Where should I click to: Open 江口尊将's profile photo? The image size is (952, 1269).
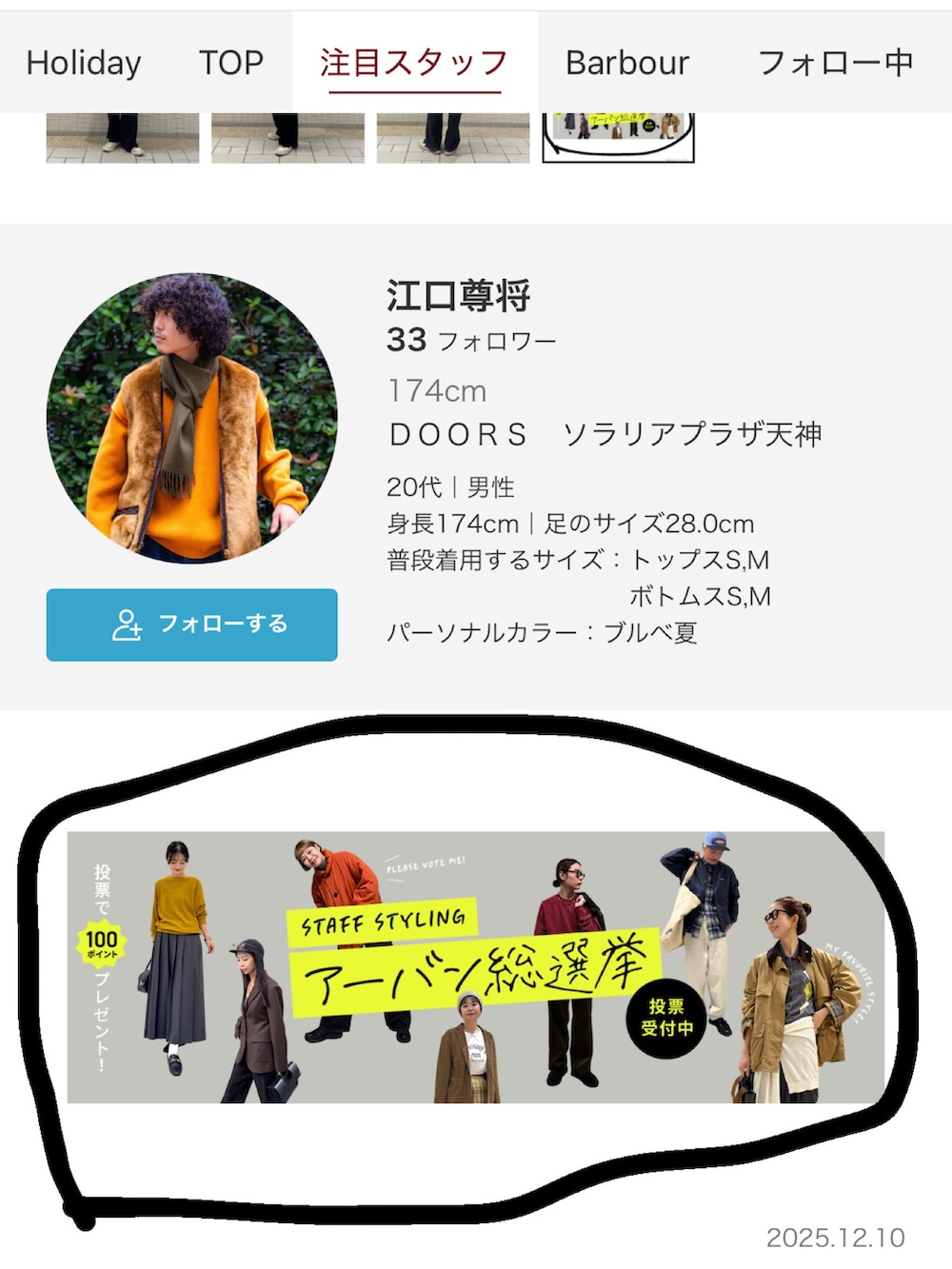tap(192, 418)
